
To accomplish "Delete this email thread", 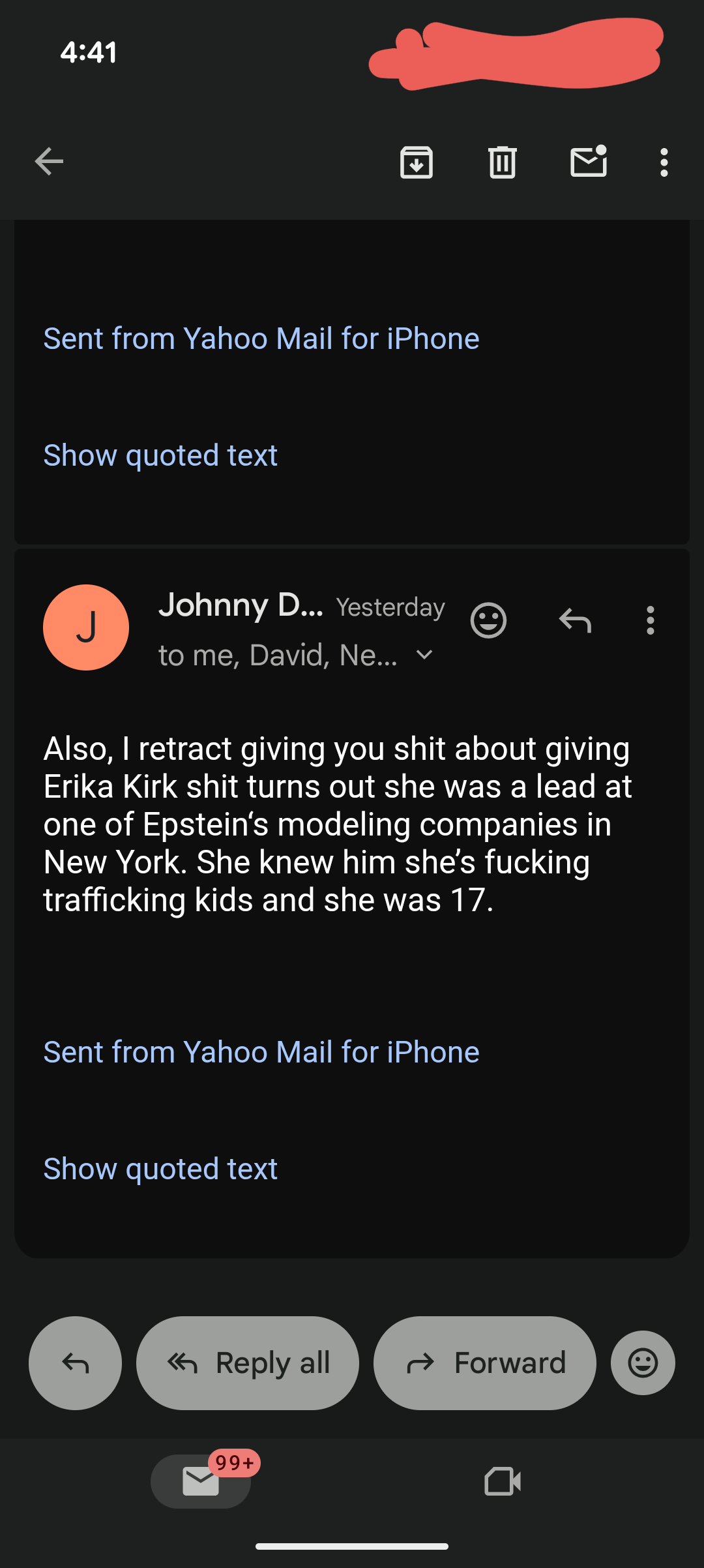I will click(x=502, y=162).
